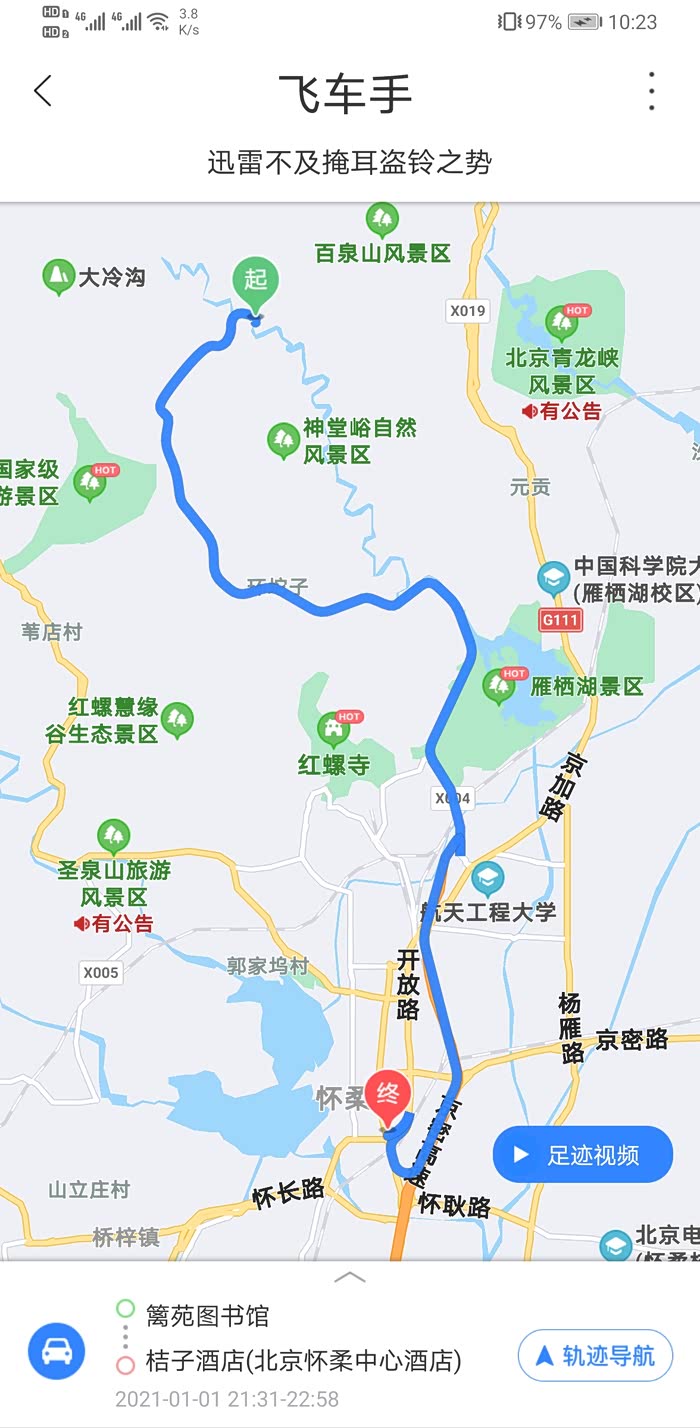Open the three-dot overflow menu

[x=651, y=91]
